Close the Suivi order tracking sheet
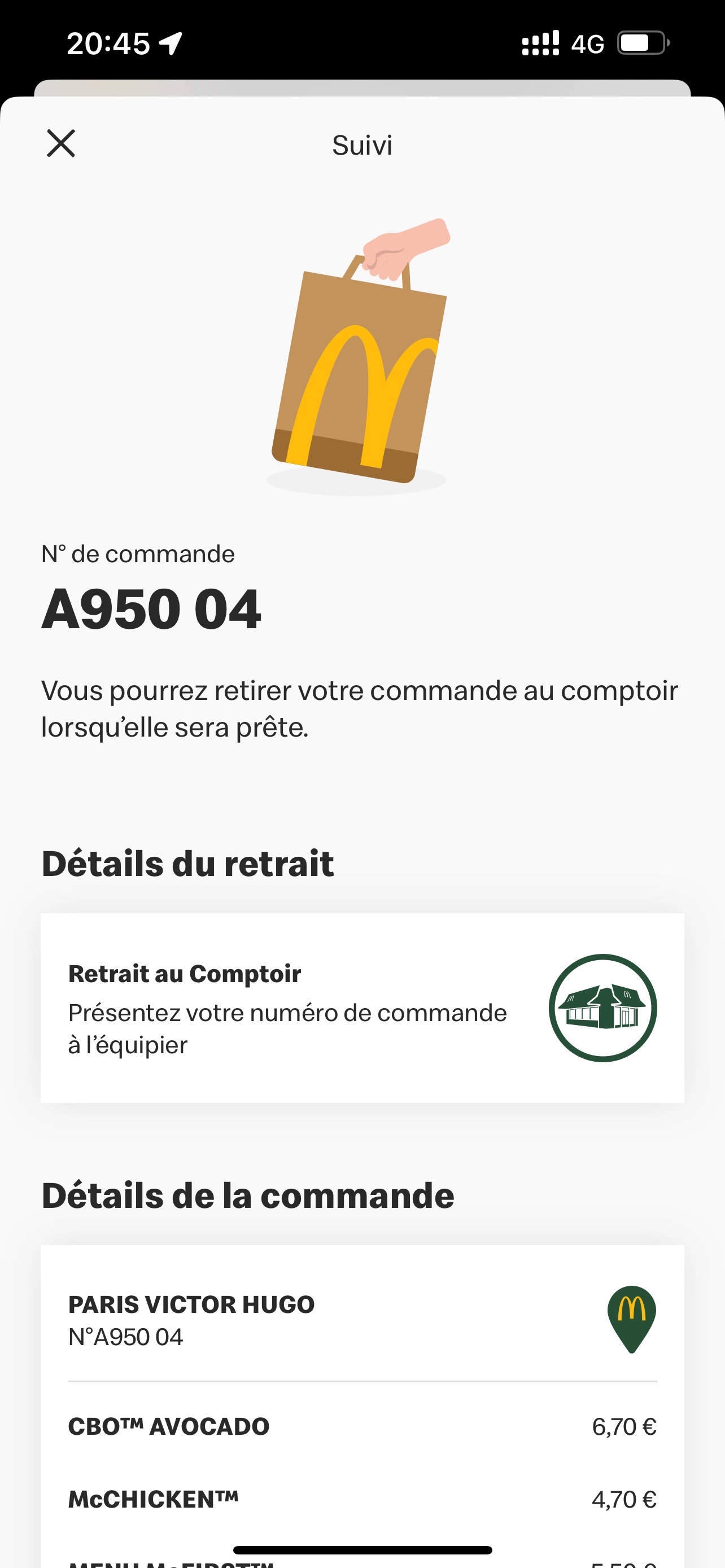The height and width of the screenshot is (1568, 725). point(61,144)
